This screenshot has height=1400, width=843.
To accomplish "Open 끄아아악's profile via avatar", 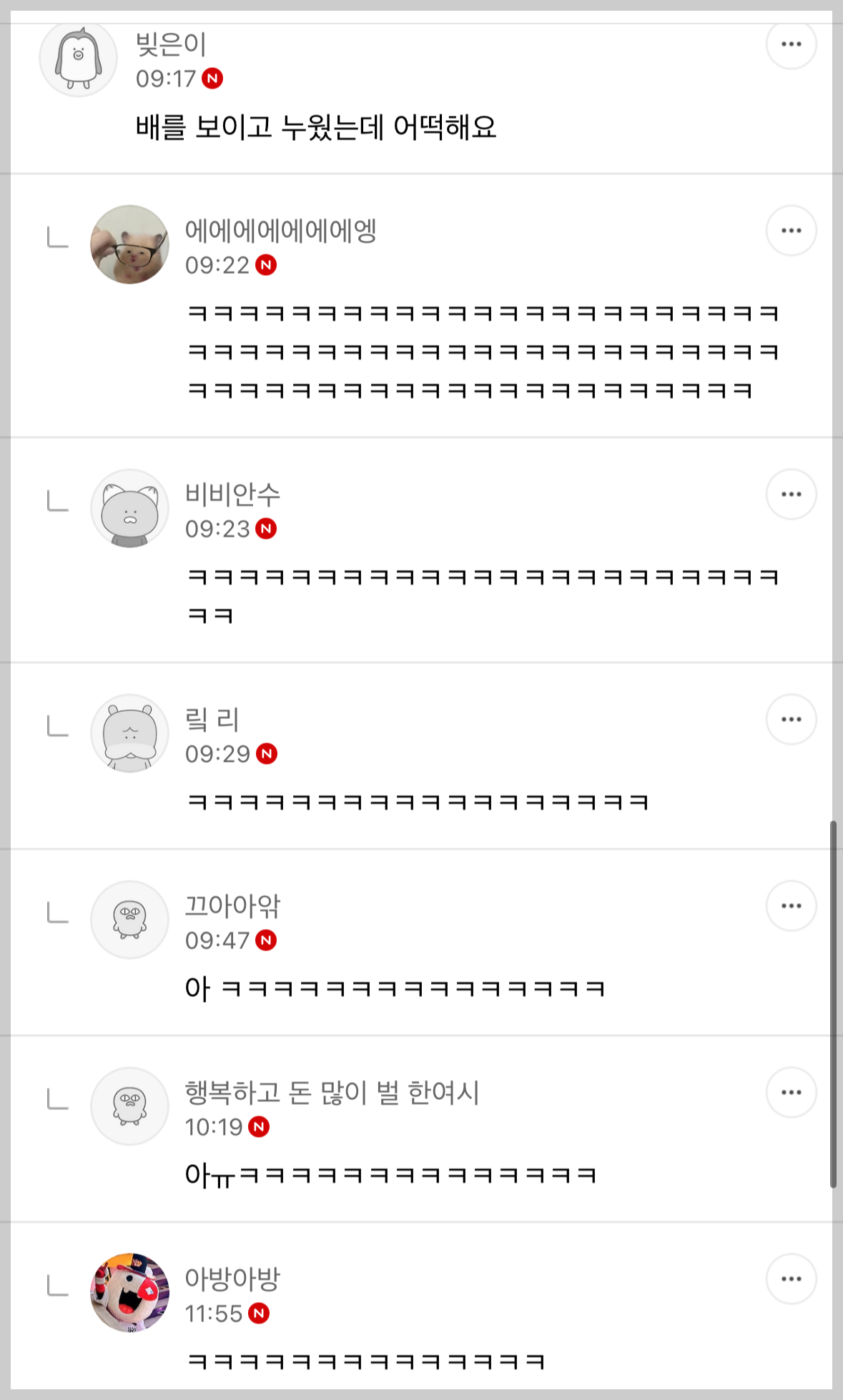I will coord(129,920).
